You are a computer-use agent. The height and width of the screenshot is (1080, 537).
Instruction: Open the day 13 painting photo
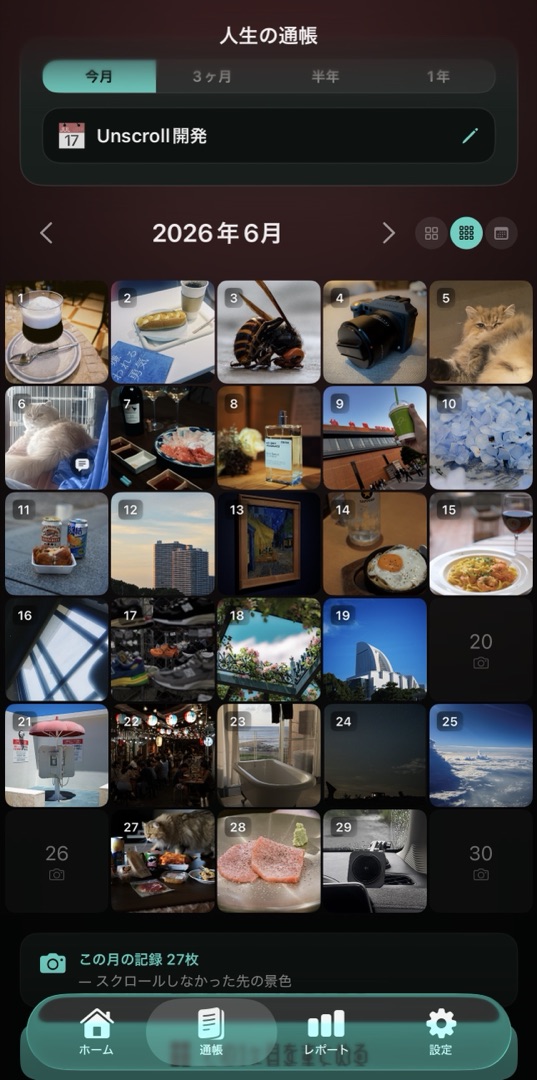coord(269,543)
